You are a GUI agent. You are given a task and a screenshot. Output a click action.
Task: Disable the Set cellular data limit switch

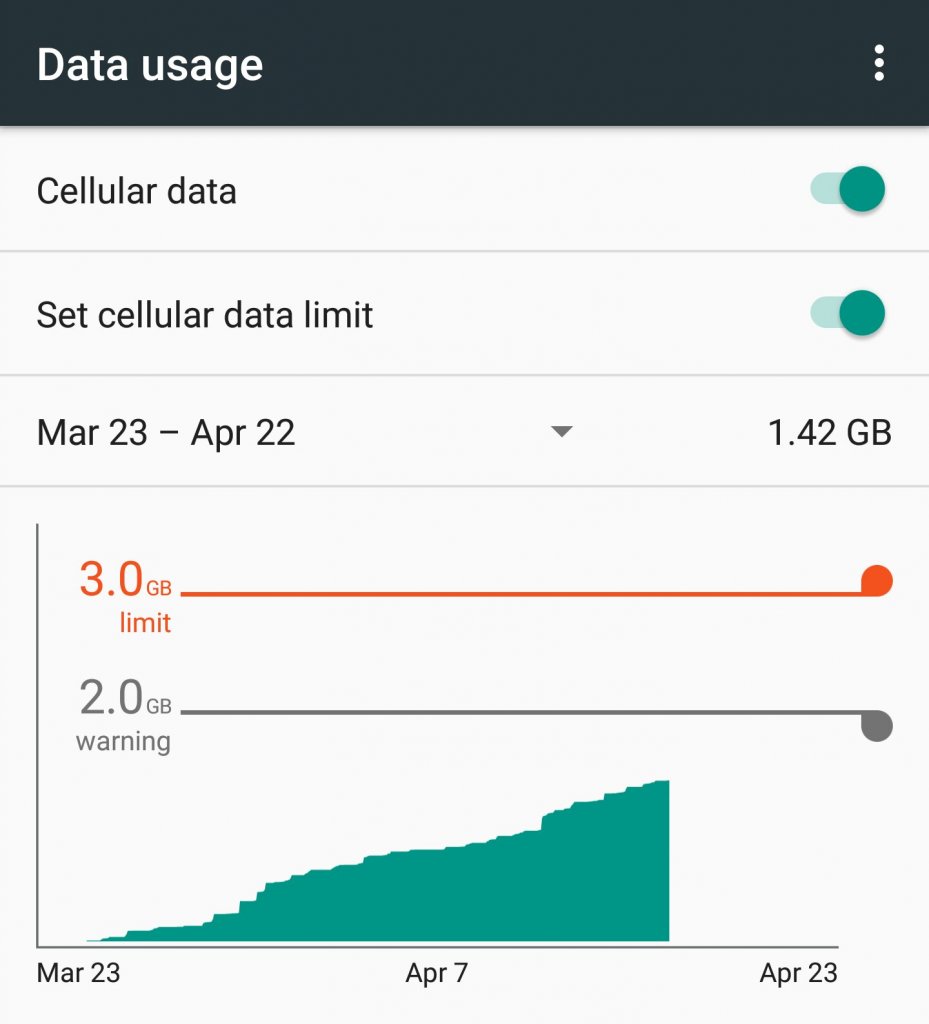click(x=848, y=314)
